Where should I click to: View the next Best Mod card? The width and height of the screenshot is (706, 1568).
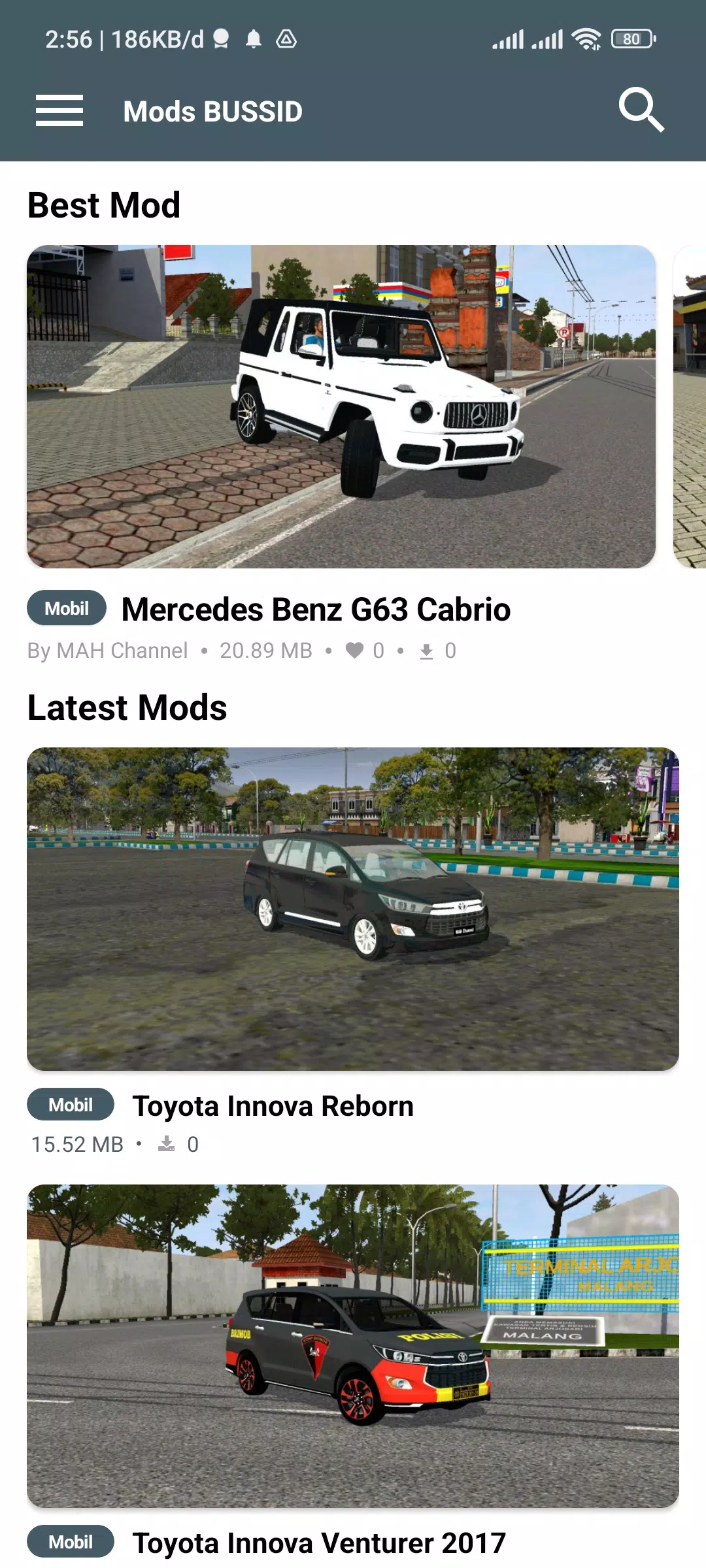click(690, 406)
